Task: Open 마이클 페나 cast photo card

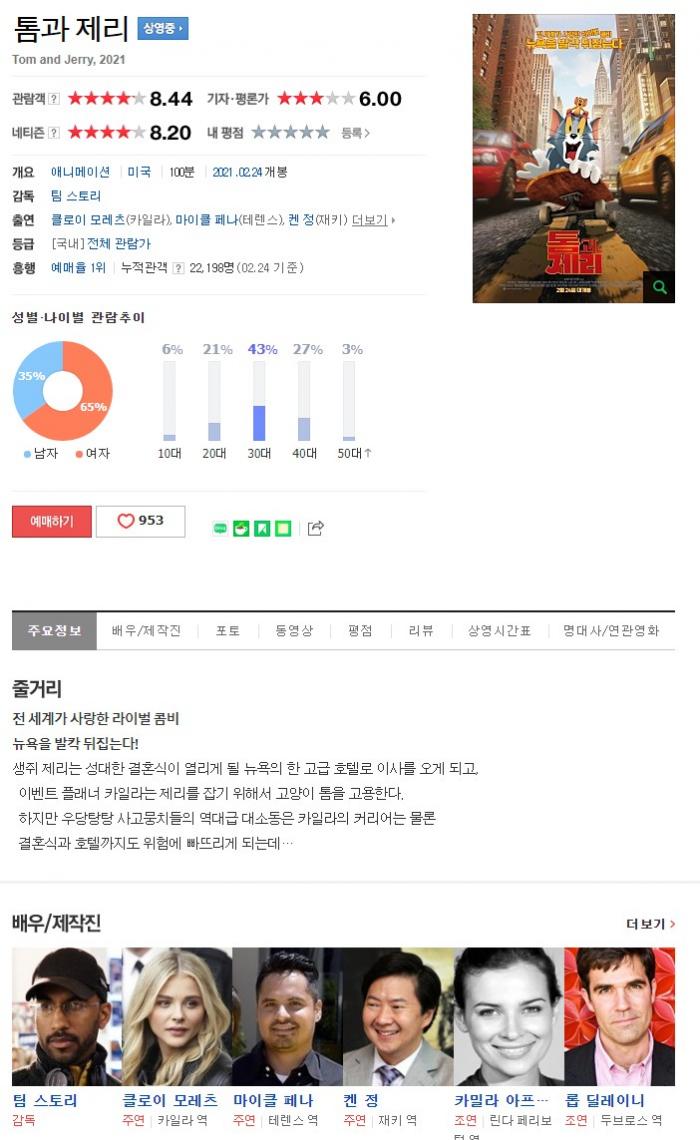Action: (x=287, y=1017)
